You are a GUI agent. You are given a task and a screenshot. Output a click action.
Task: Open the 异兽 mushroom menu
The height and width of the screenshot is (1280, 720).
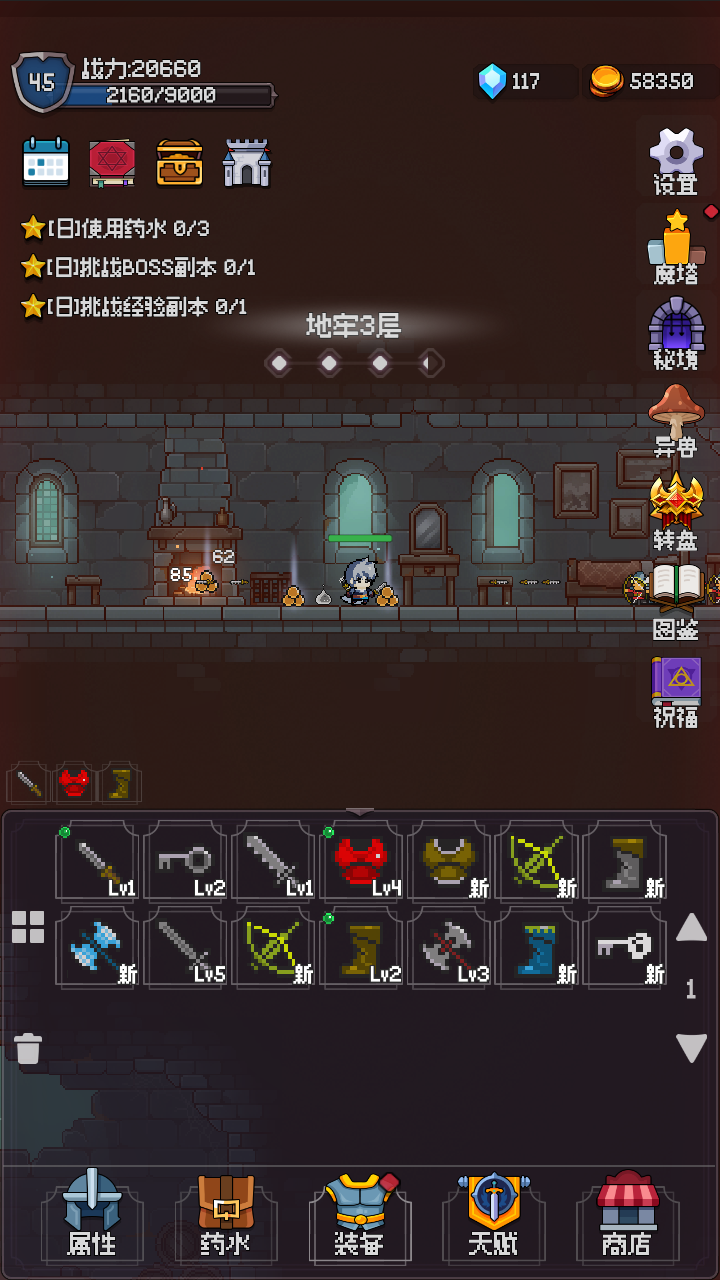676,420
